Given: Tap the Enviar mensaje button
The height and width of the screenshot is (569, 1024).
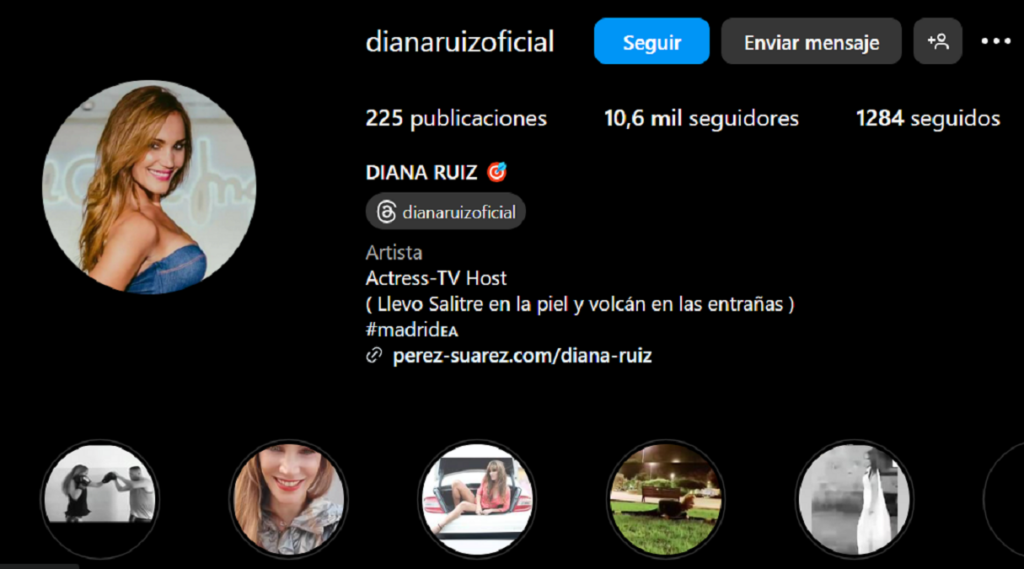Looking at the screenshot, I should coord(811,42).
